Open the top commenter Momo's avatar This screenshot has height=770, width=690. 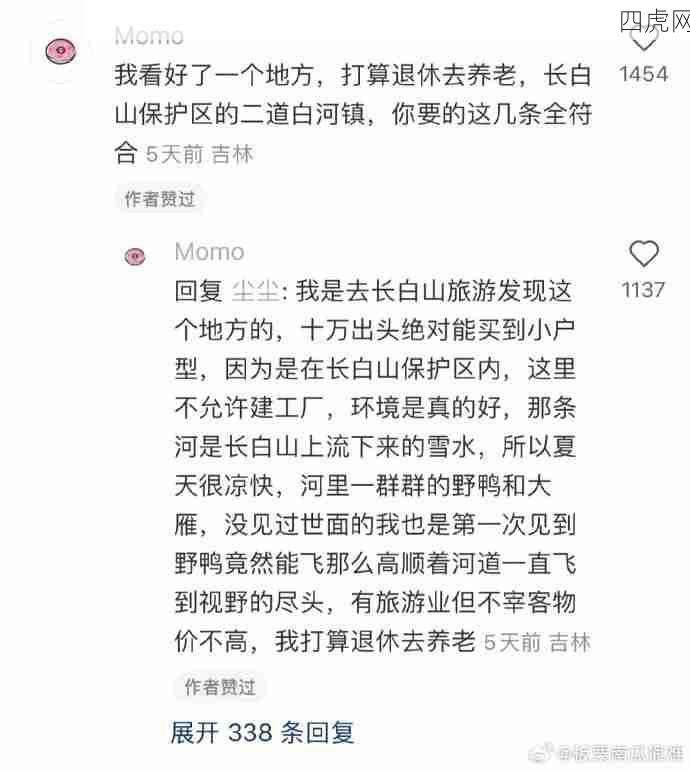63,49
